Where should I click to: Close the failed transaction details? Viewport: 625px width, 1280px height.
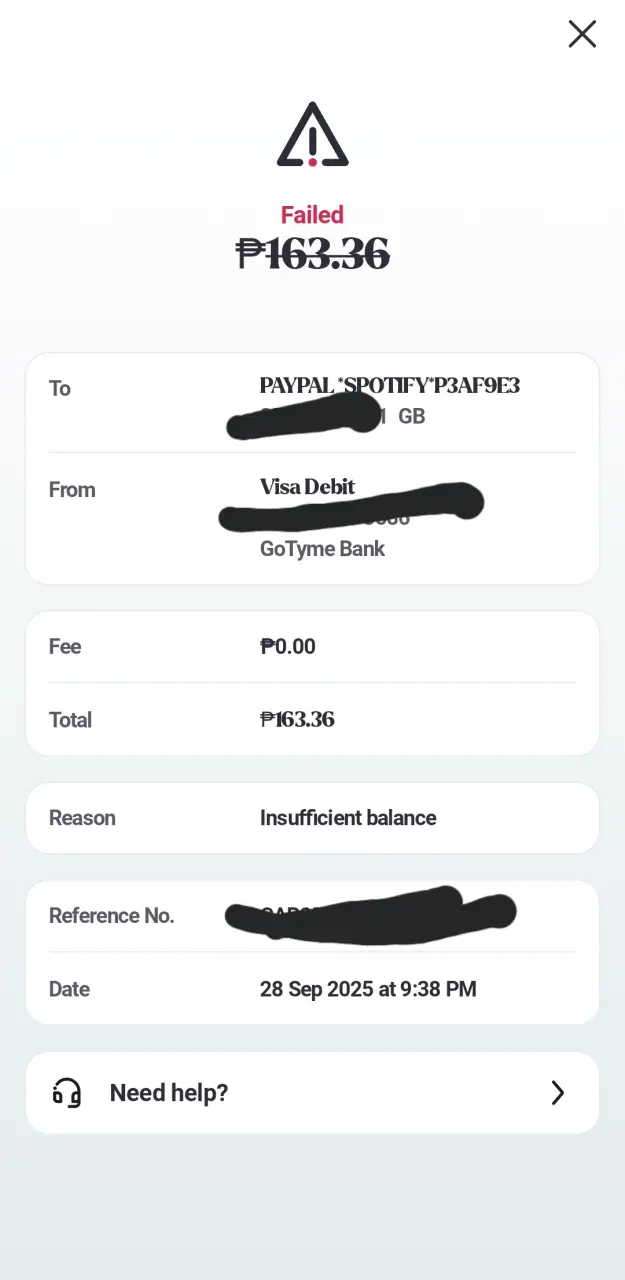[x=582, y=34]
